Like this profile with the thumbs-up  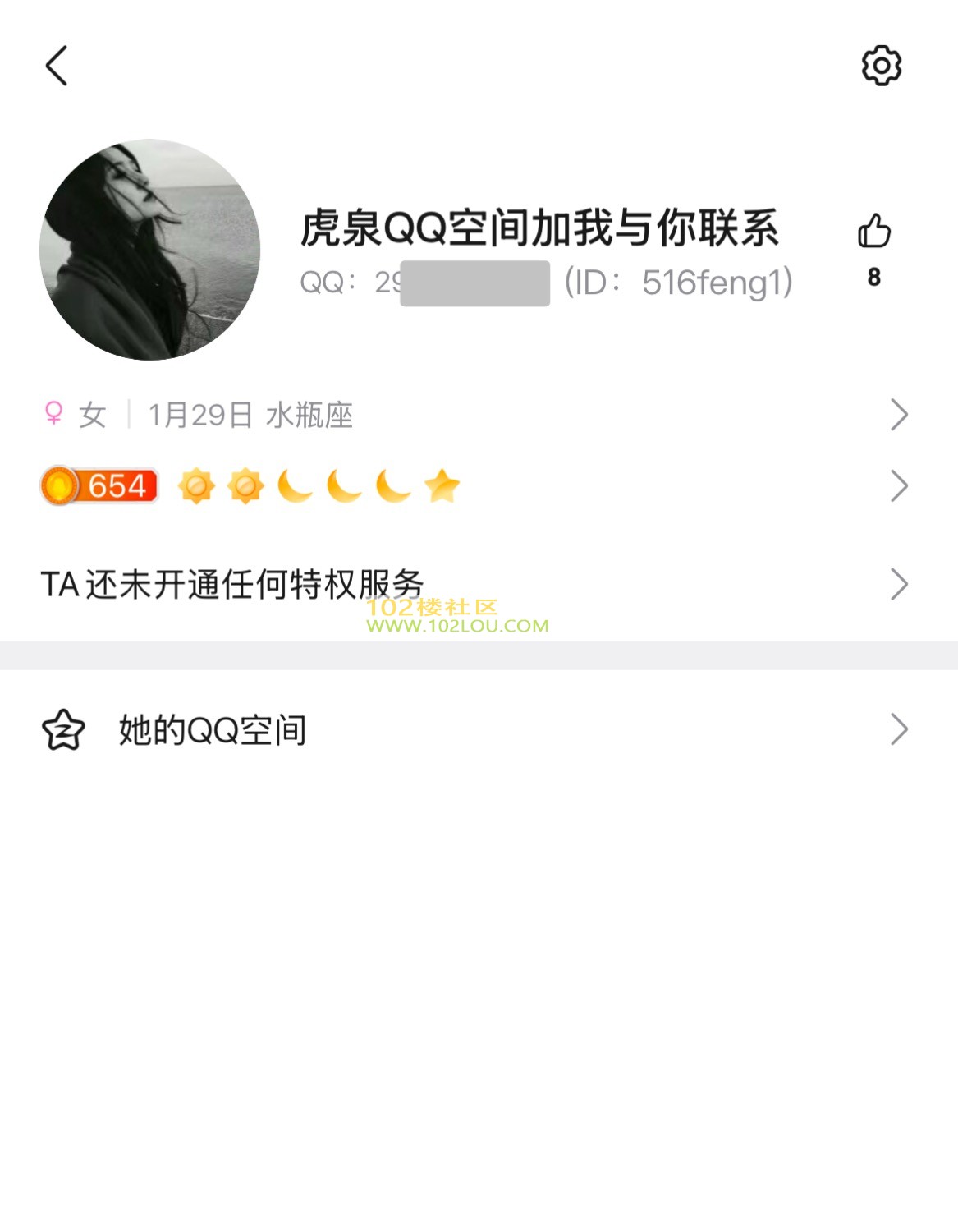coord(873,232)
